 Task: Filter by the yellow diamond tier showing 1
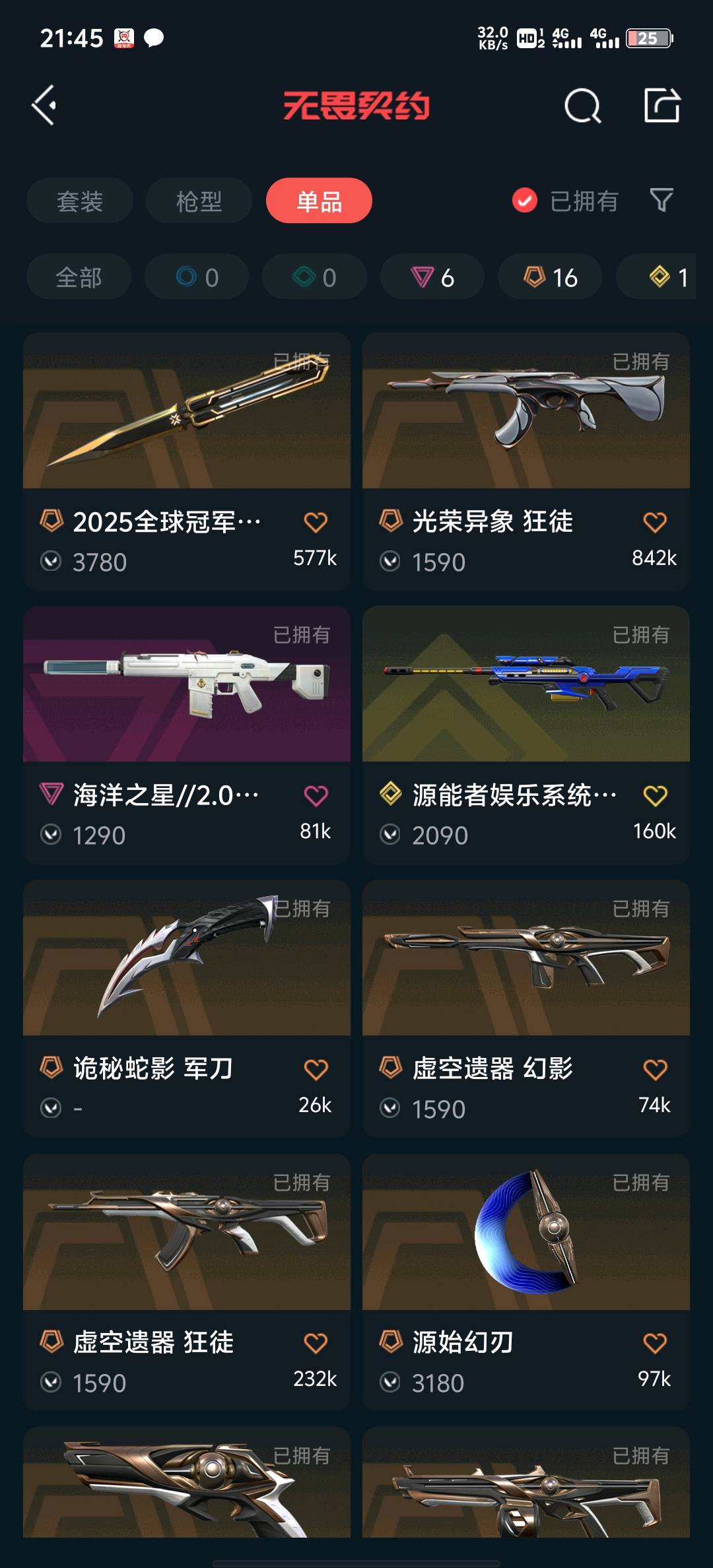667,277
